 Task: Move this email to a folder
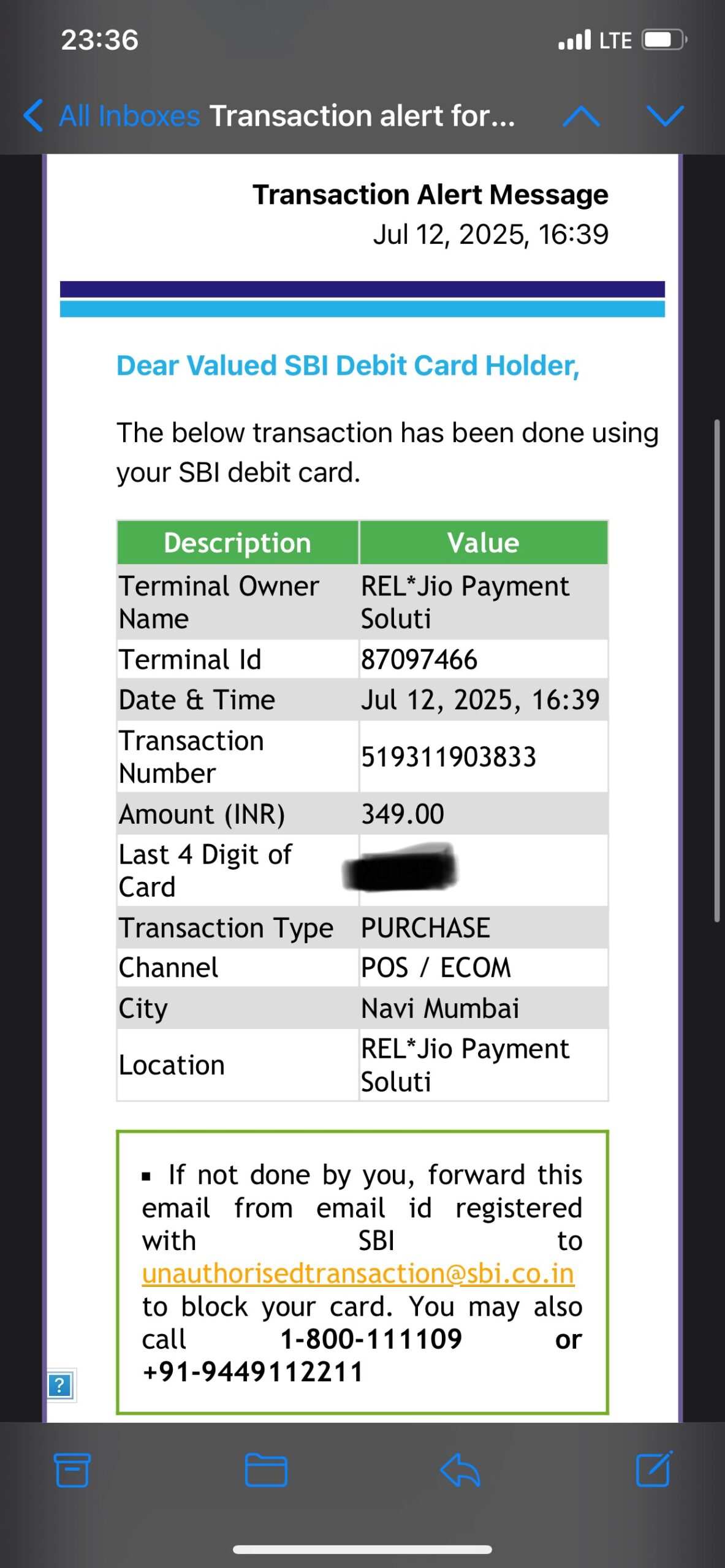pos(266,1469)
